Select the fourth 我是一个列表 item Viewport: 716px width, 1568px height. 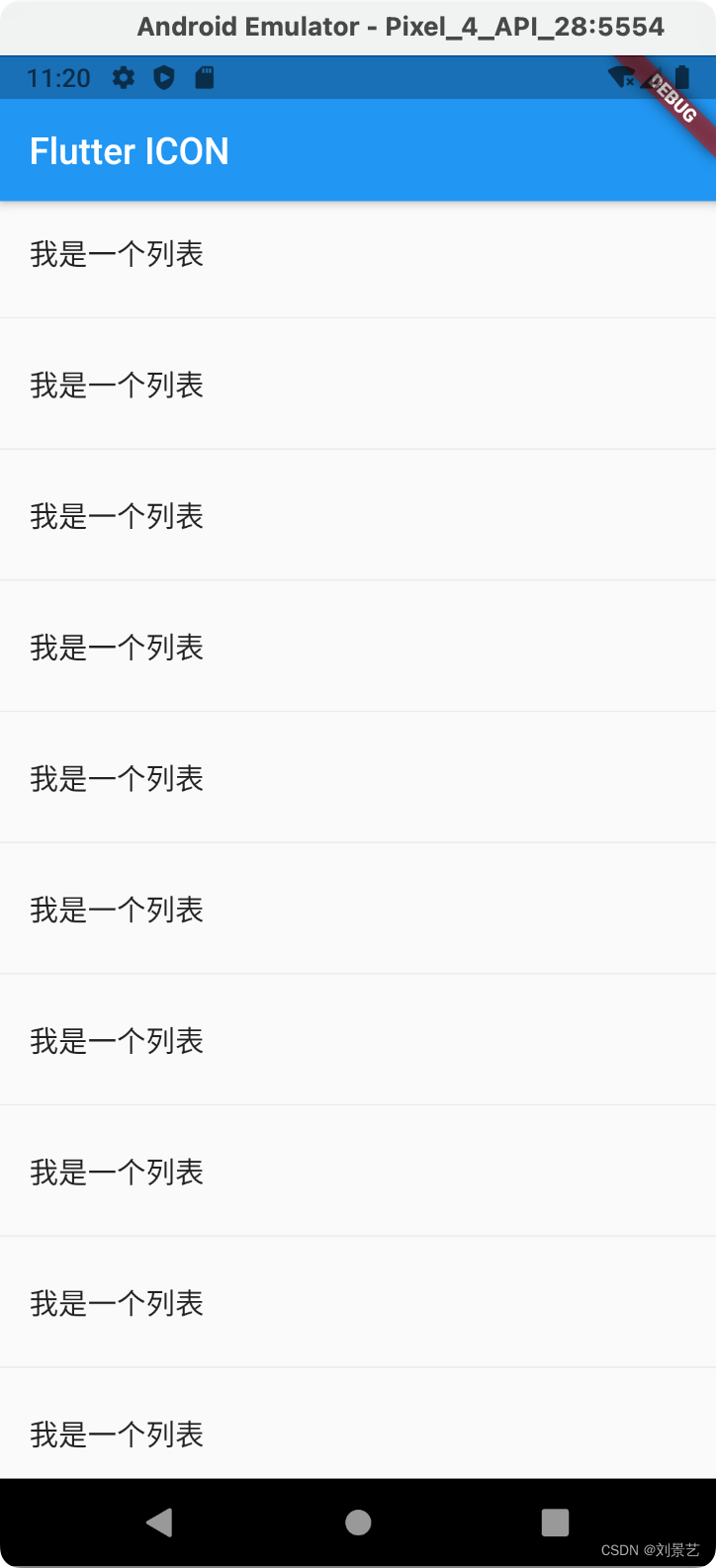pos(117,647)
